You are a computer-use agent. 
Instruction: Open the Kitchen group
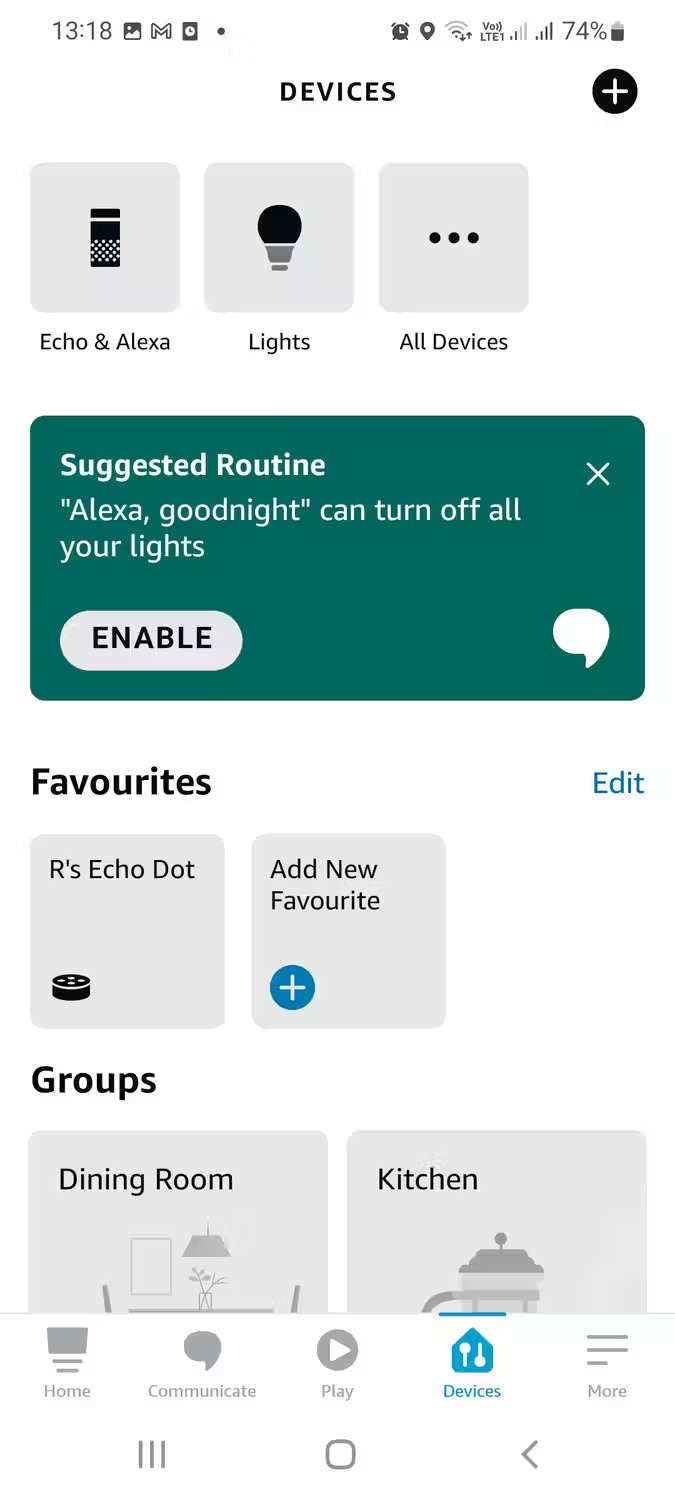pos(496,1222)
